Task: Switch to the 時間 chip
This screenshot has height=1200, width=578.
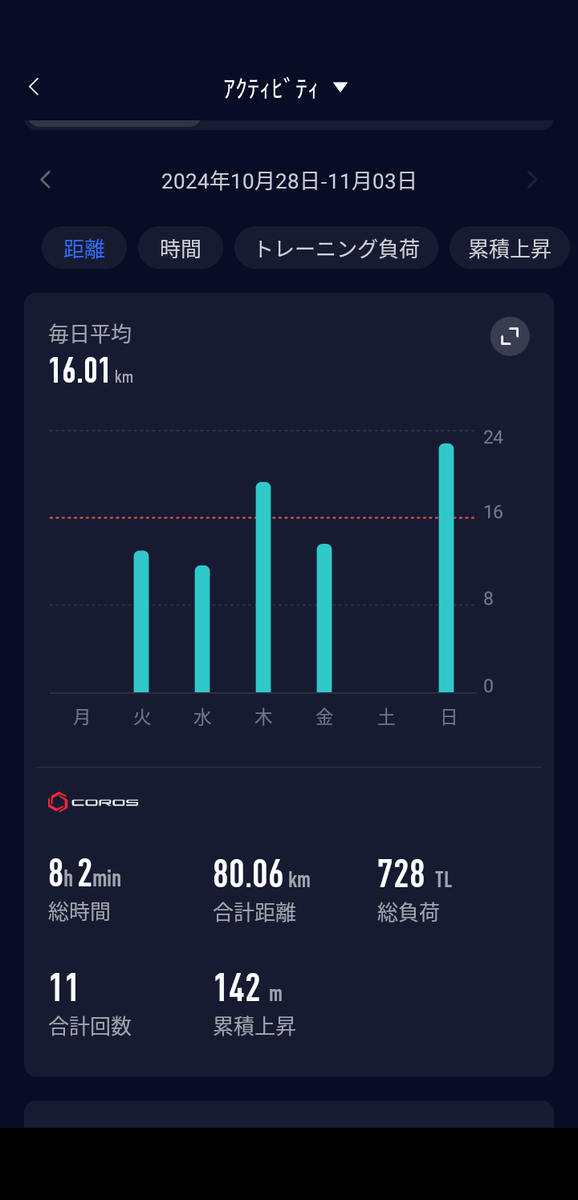Action: (180, 249)
